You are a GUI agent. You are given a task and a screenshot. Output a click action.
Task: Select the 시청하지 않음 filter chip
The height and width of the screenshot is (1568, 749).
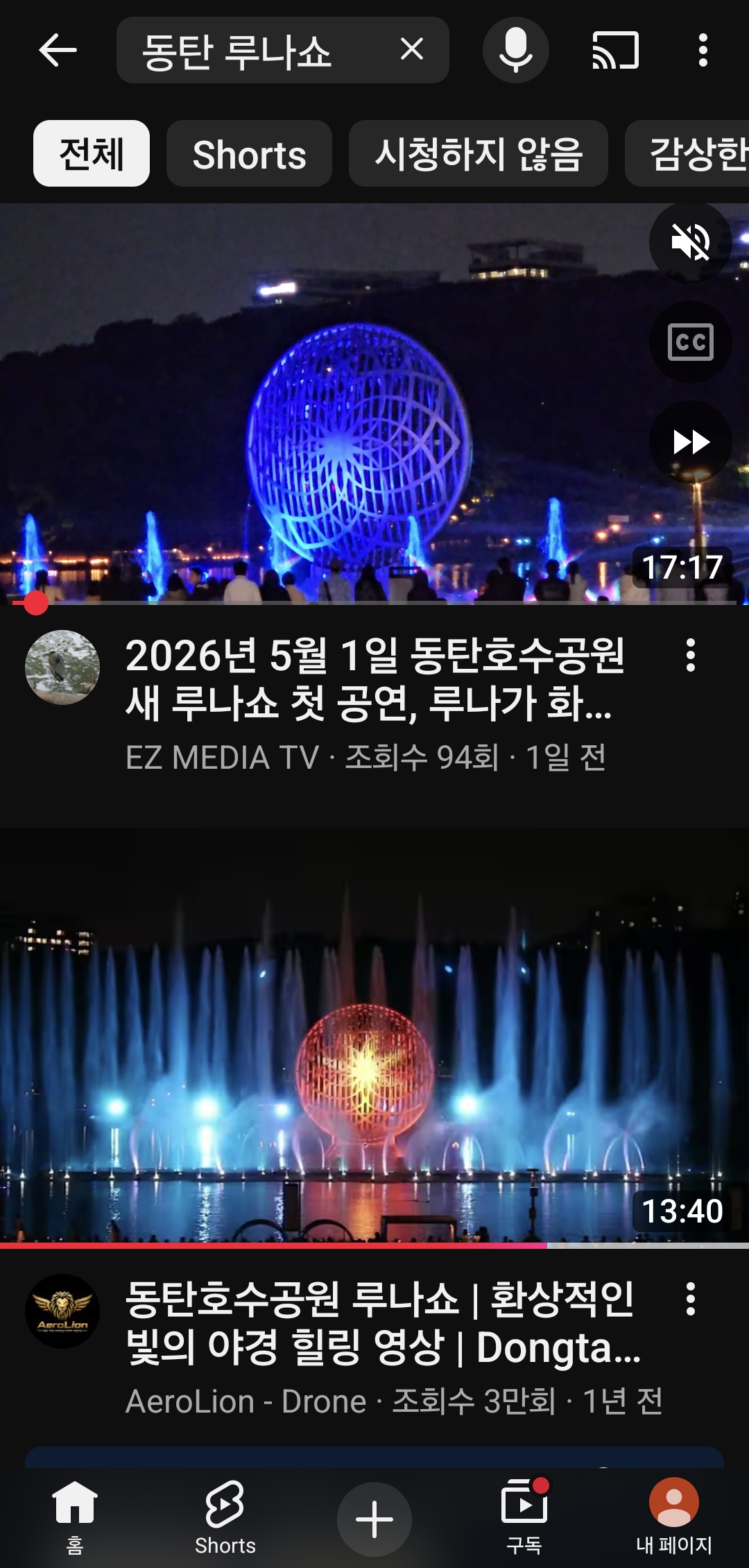point(479,153)
